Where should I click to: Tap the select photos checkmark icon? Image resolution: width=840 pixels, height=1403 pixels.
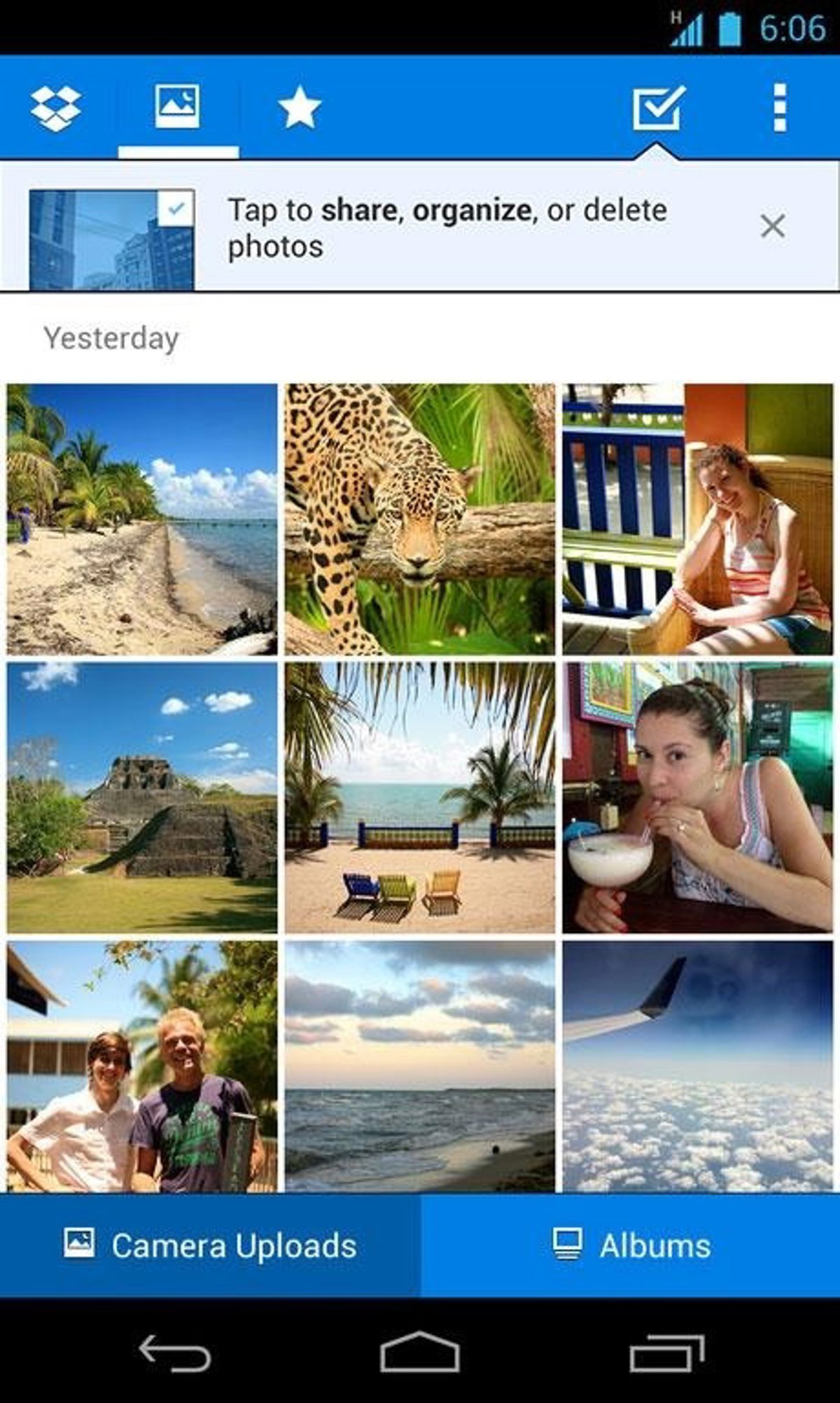(x=657, y=108)
